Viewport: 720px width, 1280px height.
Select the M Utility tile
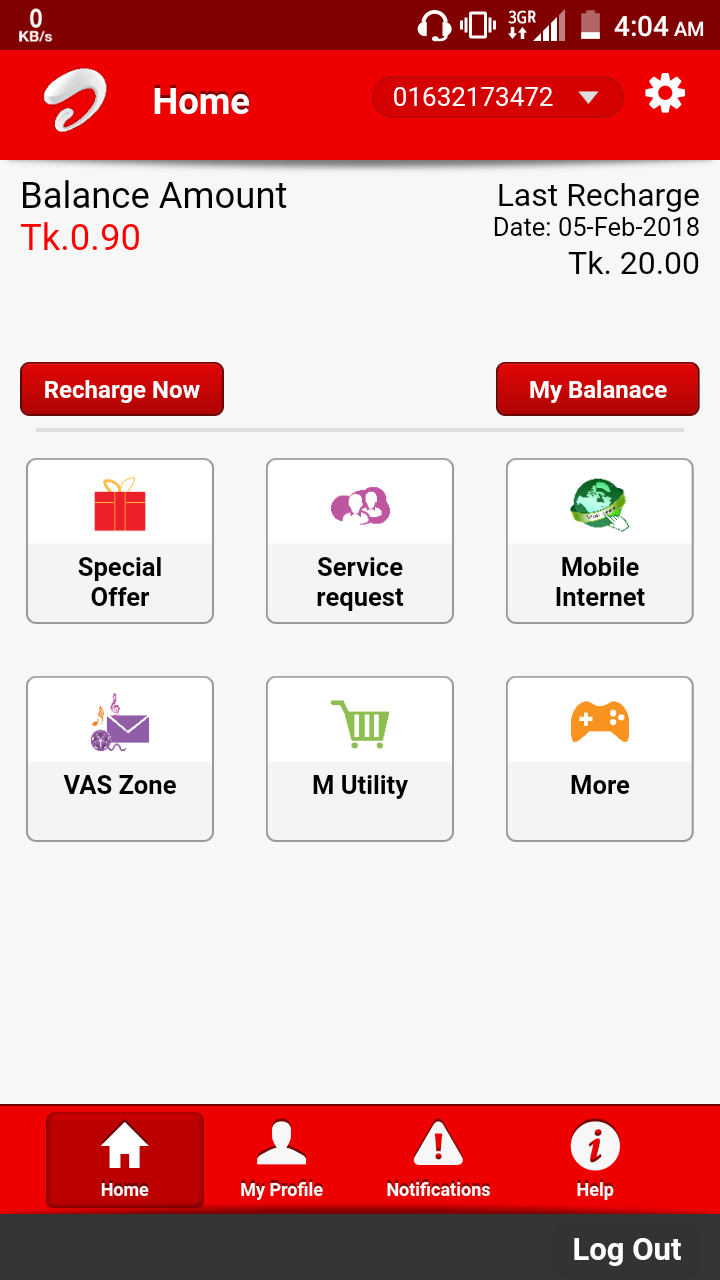pyautogui.click(x=360, y=759)
